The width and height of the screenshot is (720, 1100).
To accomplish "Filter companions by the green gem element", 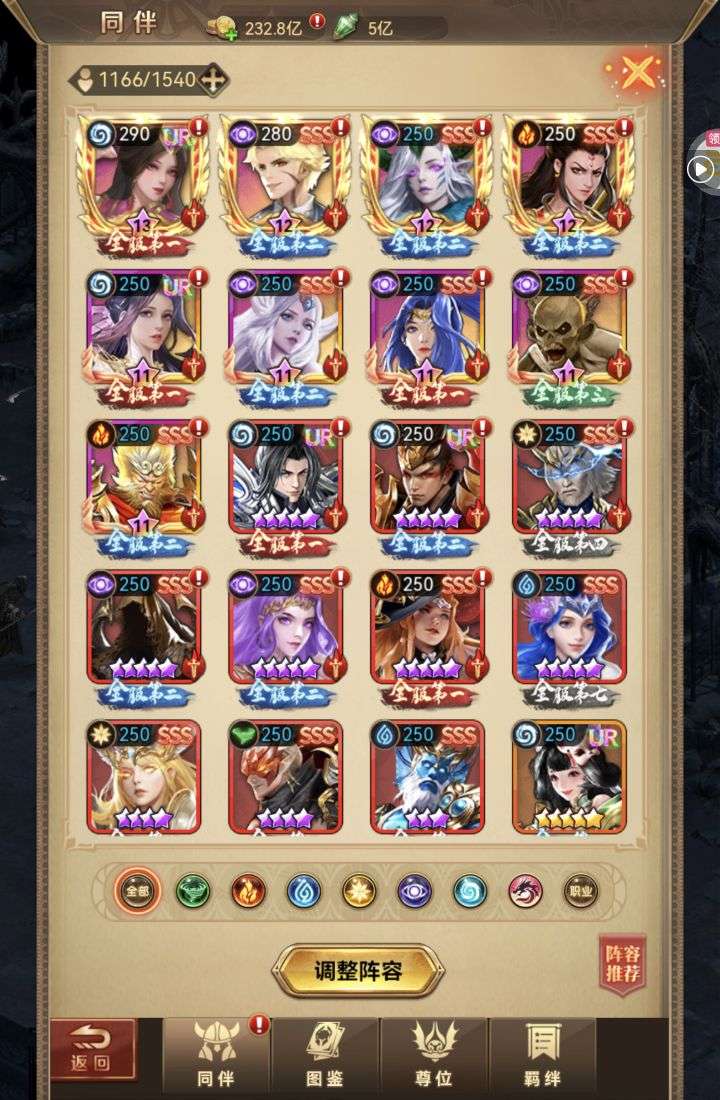I will [x=193, y=889].
